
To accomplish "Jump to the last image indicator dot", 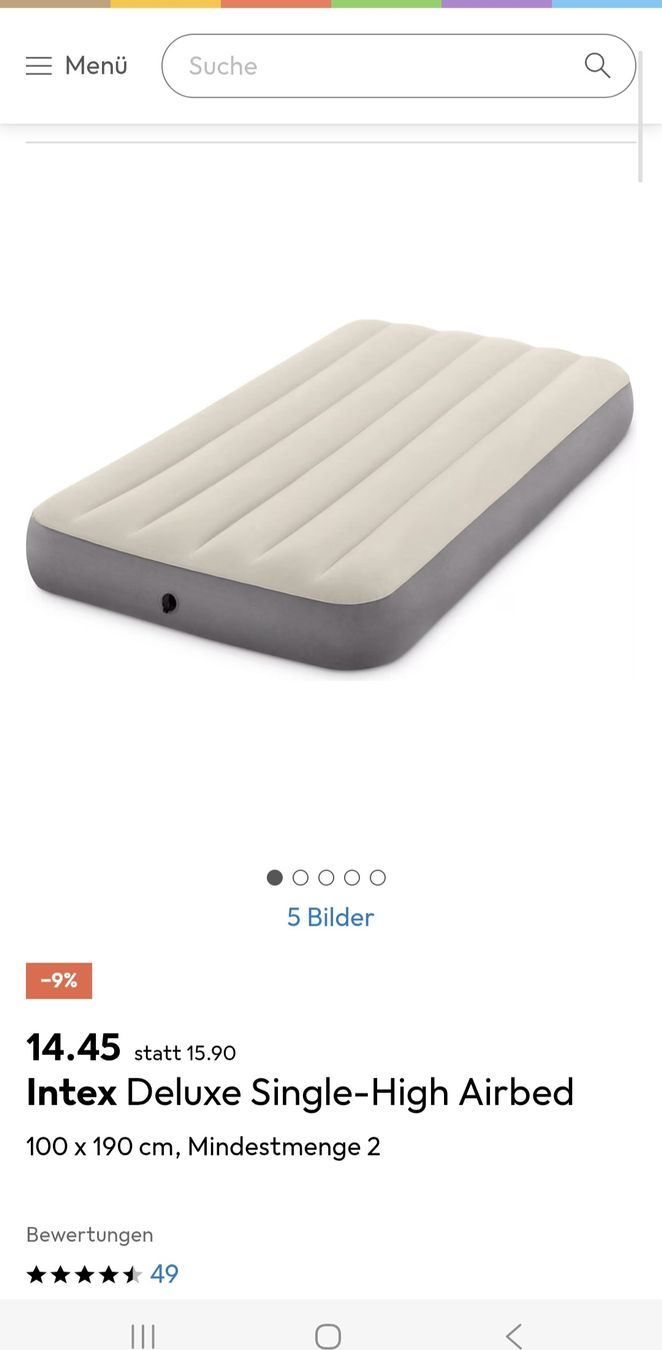I will coord(377,878).
